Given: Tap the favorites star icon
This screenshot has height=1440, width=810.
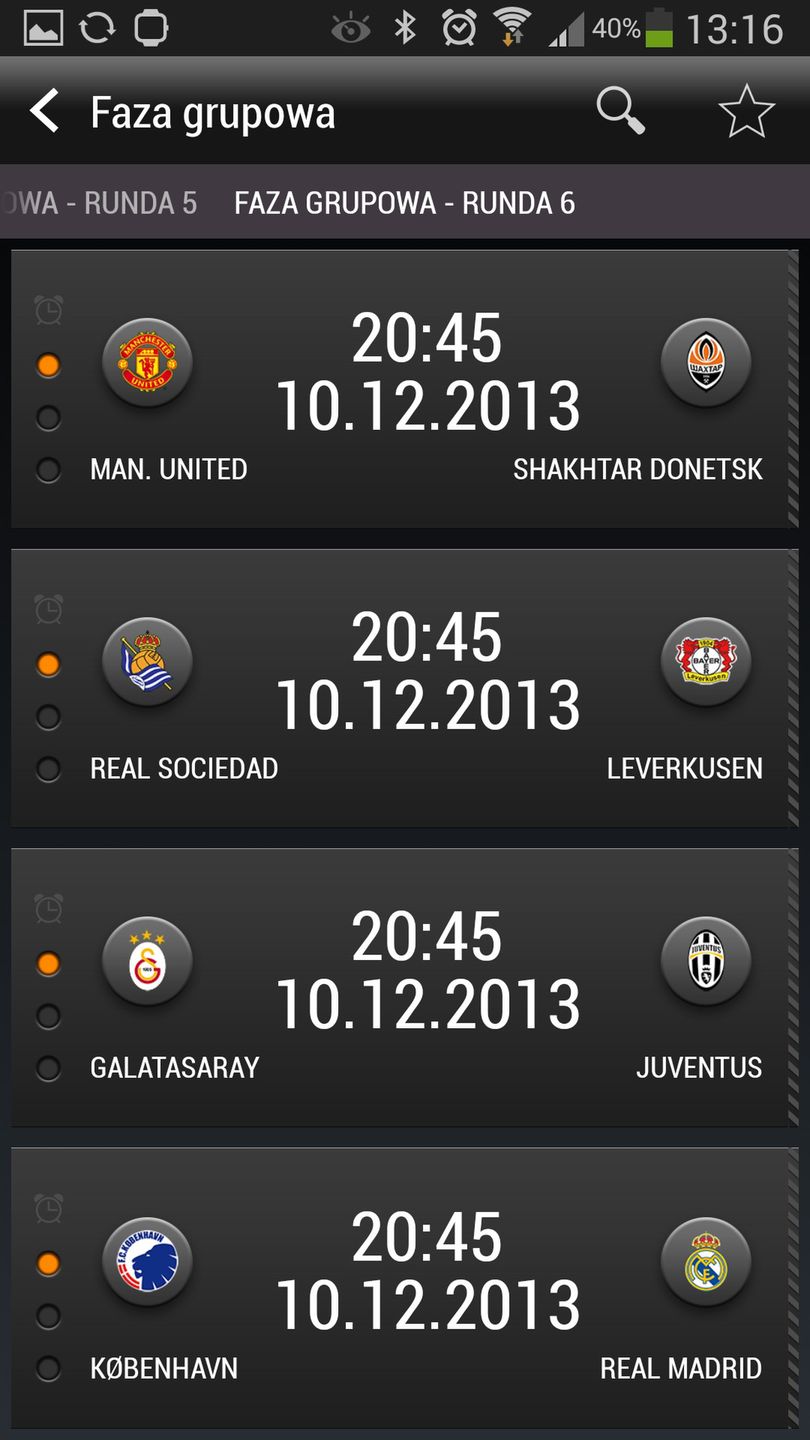Looking at the screenshot, I should coord(746,111).
